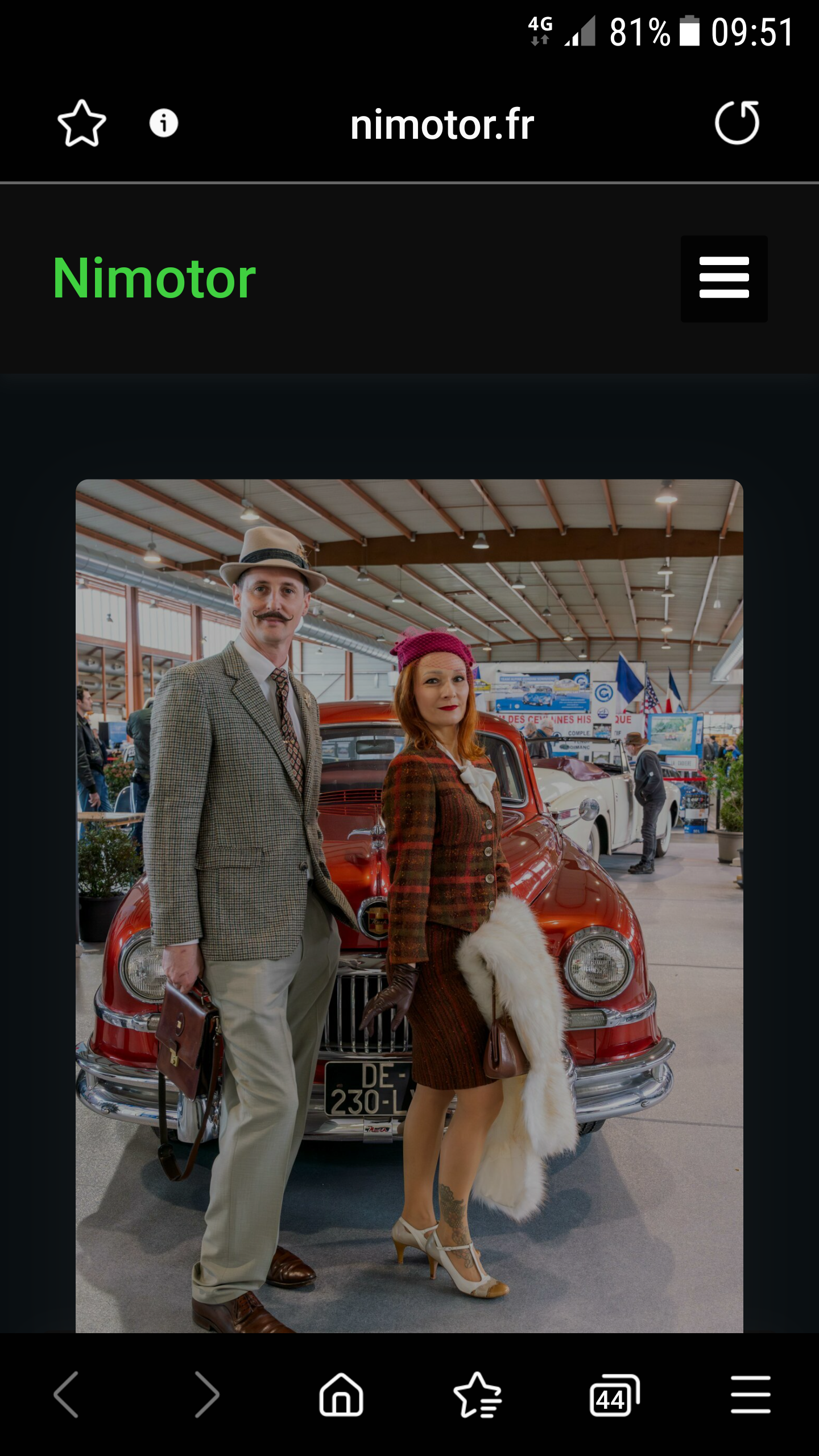View site info for nimotor.fr
Screen dimensions: 819x1456
pyautogui.click(x=164, y=123)
